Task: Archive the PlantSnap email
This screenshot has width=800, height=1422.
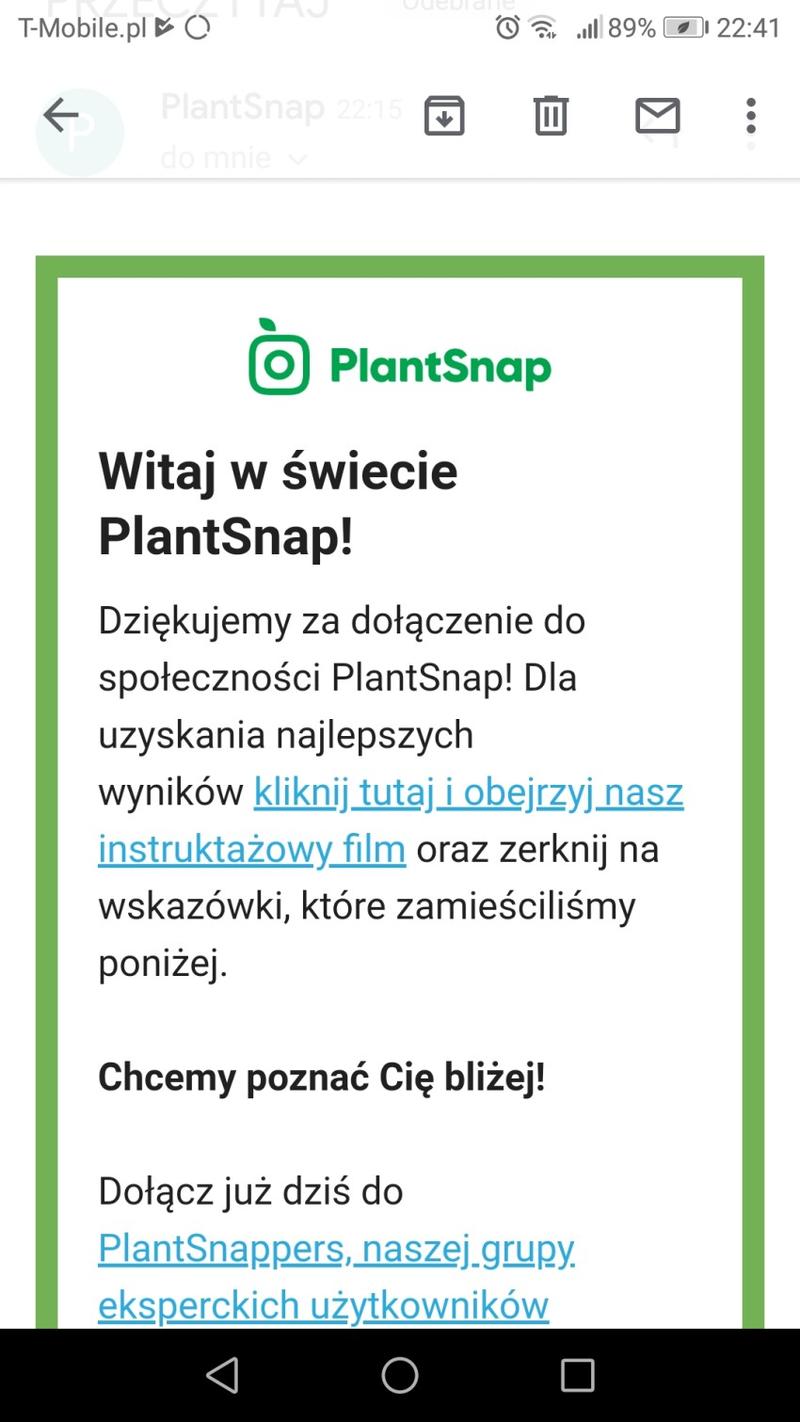Action: [444, 116]
